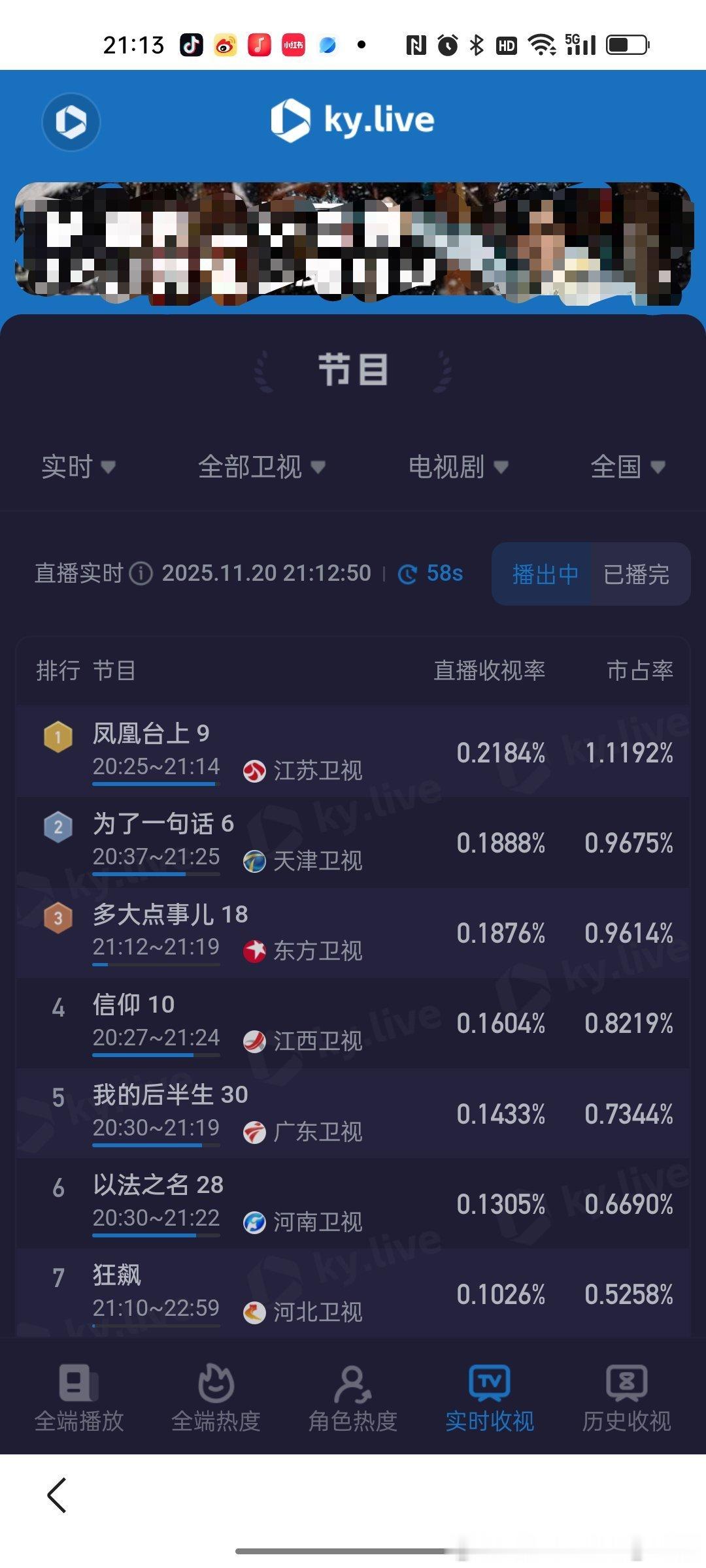The image size is (706, 1568).
Task: Click the ky.live logo at top
Action: [x=353, y=120]
